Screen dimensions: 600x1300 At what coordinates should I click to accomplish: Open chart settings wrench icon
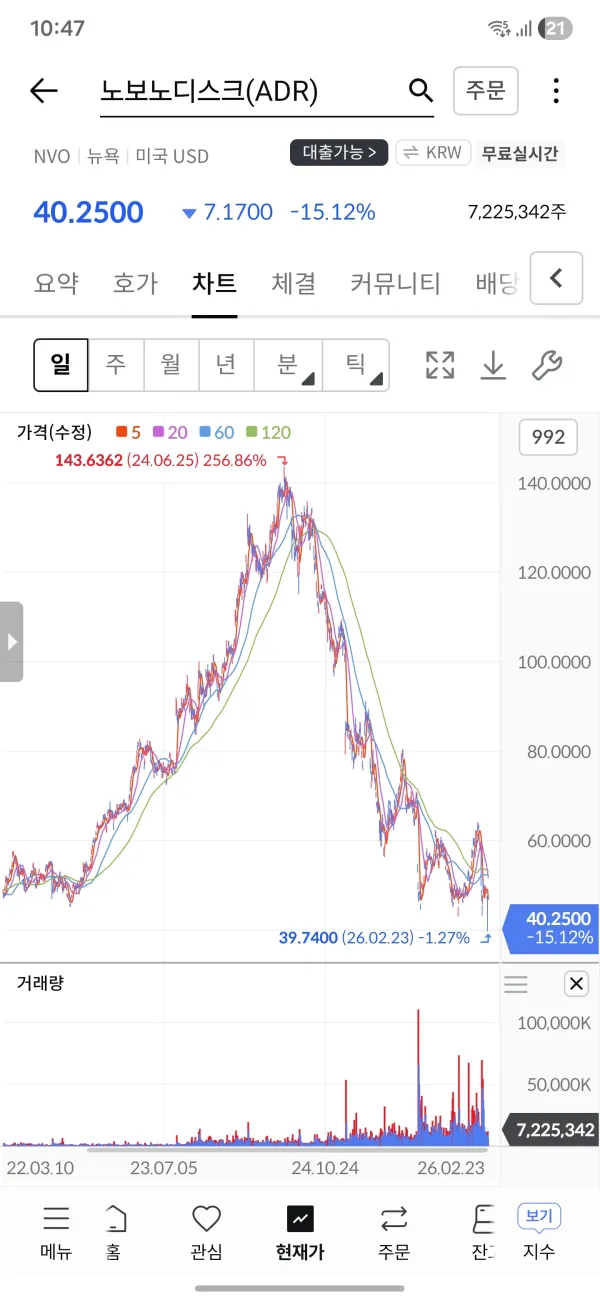(x=546, y=365)
